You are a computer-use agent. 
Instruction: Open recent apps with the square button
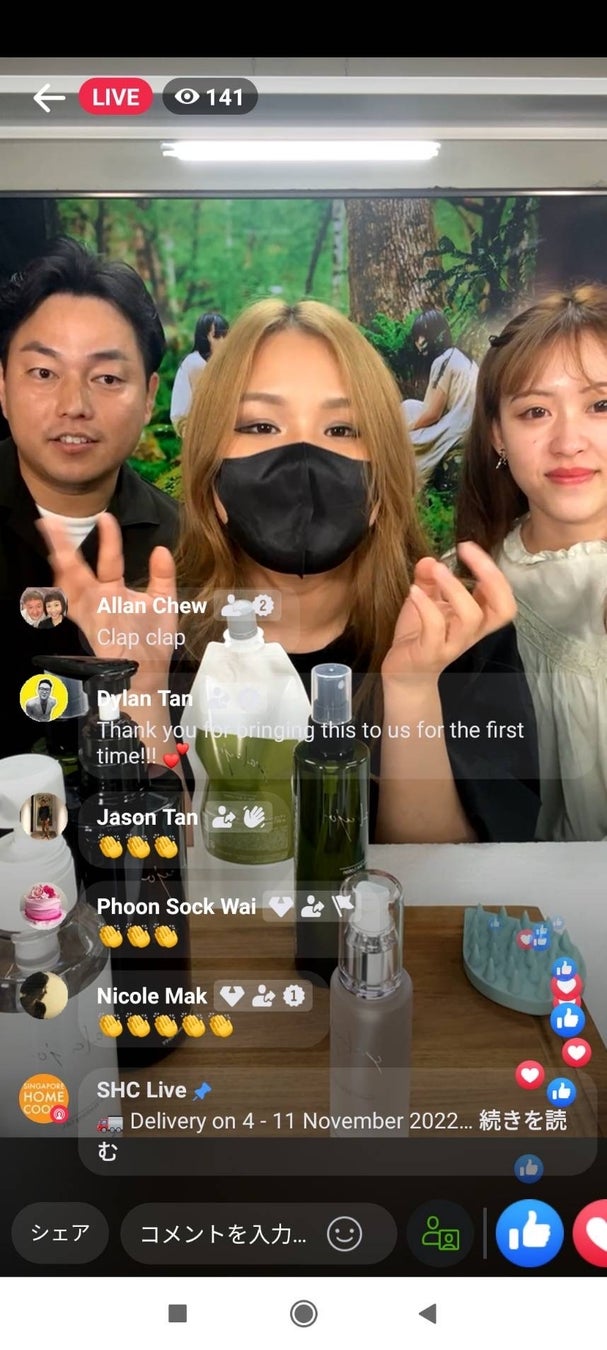coord(177,1313)
